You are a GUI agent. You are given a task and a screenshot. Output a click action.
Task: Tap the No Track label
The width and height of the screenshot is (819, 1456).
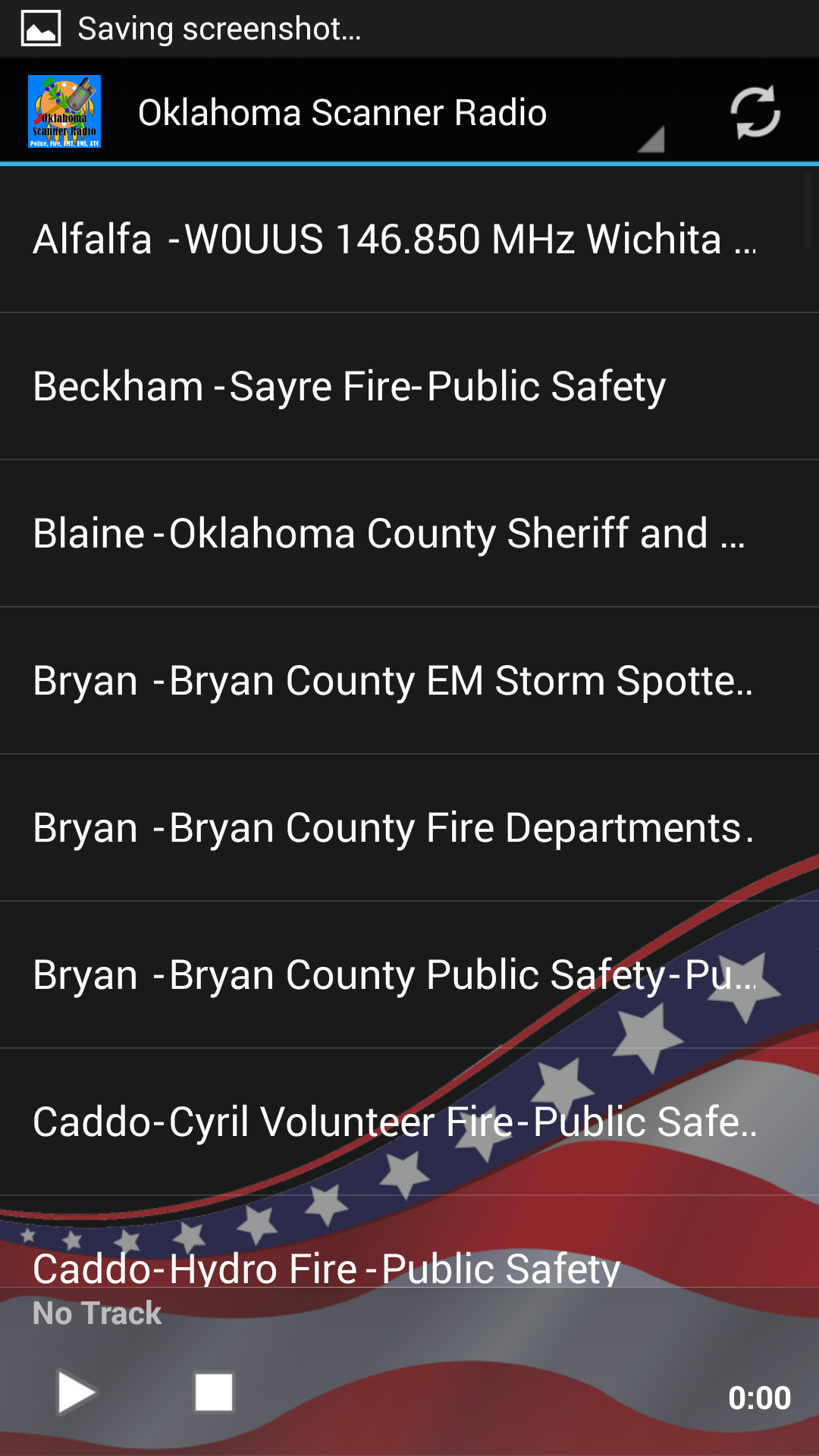97,1312
